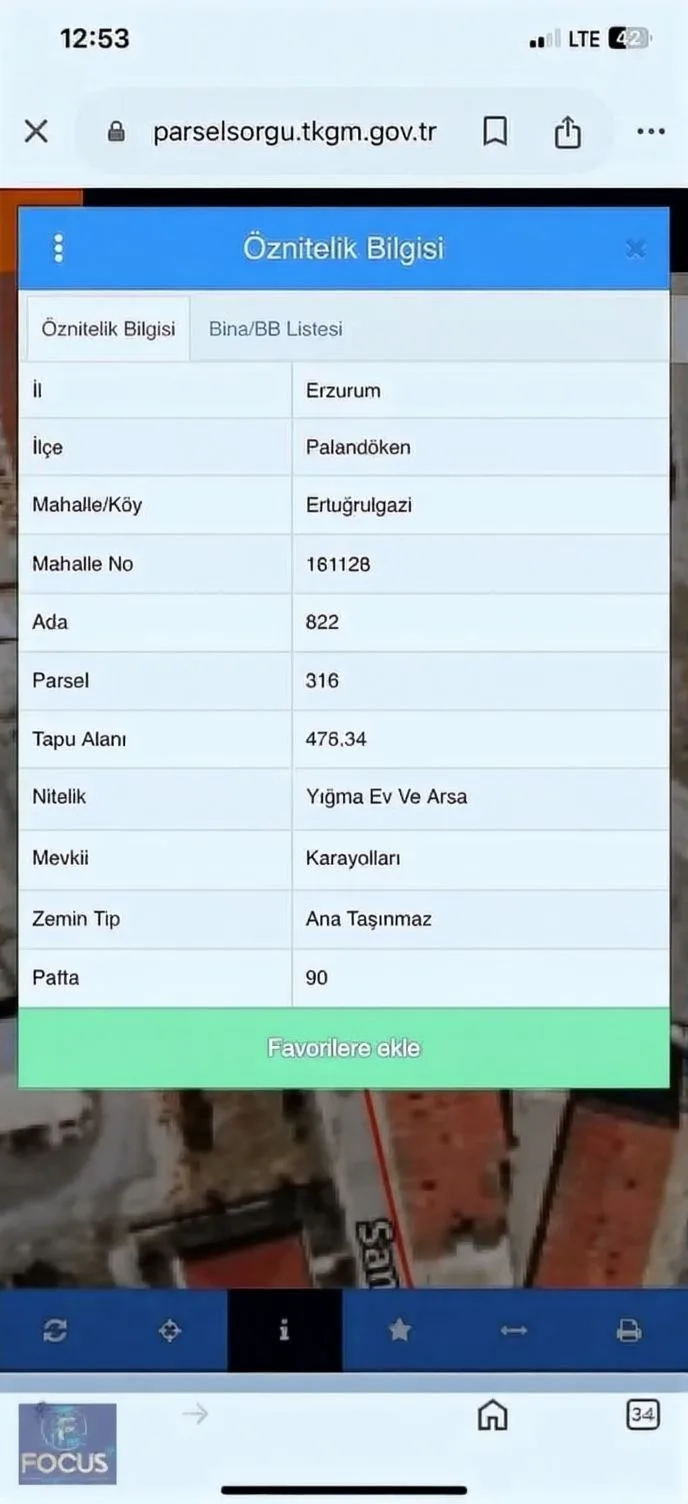Screen dimensions: 688x1504
Task: Select the info tool in toolbar
Action: [x=285, y=1330]
